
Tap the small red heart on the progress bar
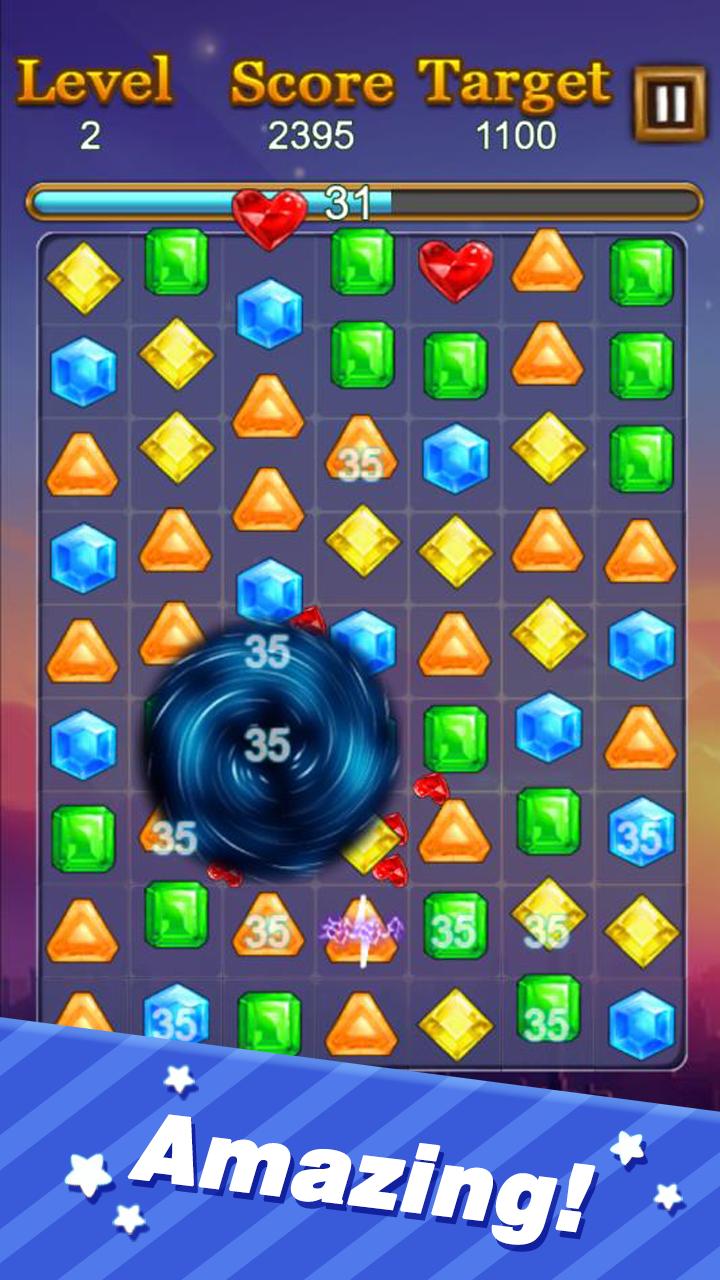tap(268, 207)
